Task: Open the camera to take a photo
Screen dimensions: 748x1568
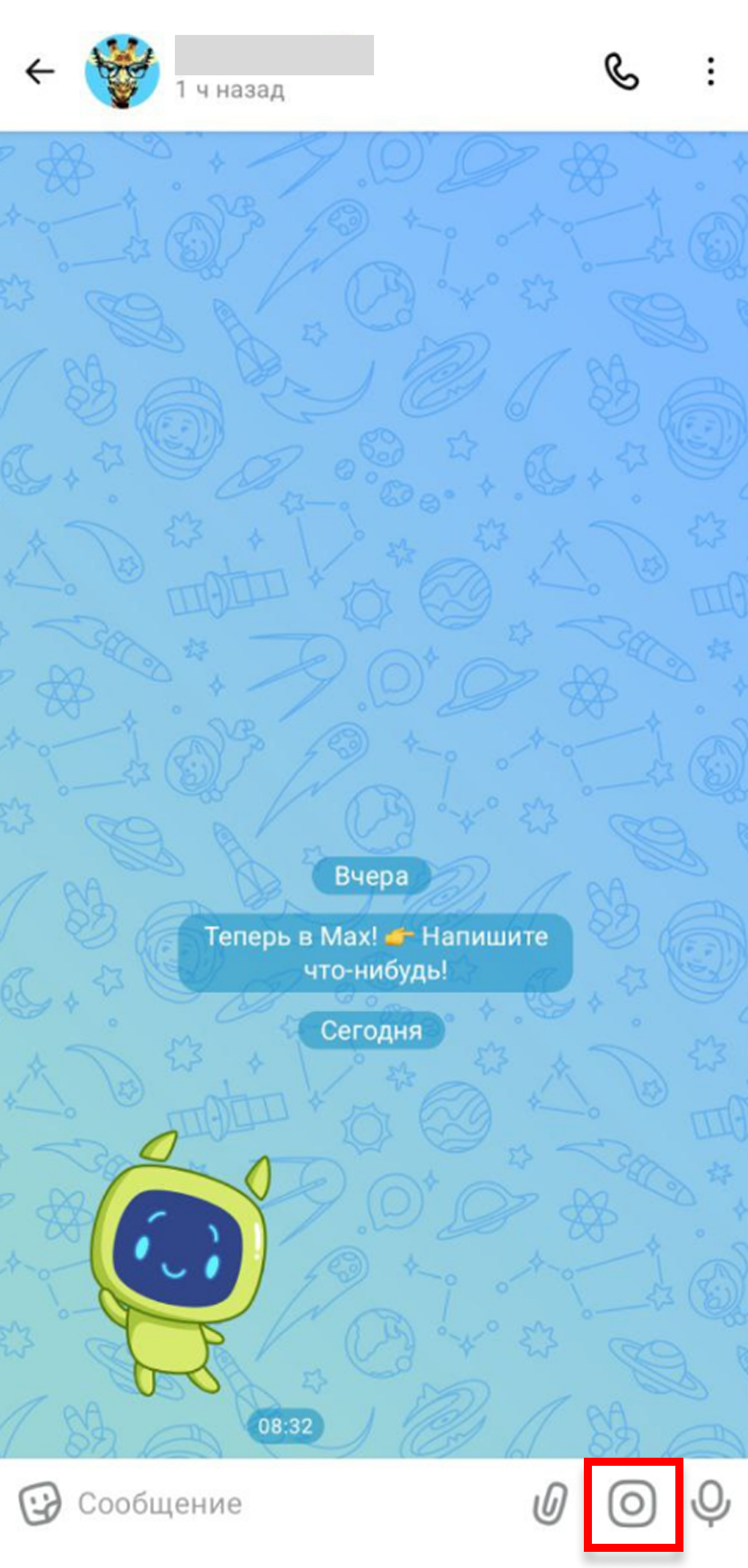Action: (x=632, y=1503)
